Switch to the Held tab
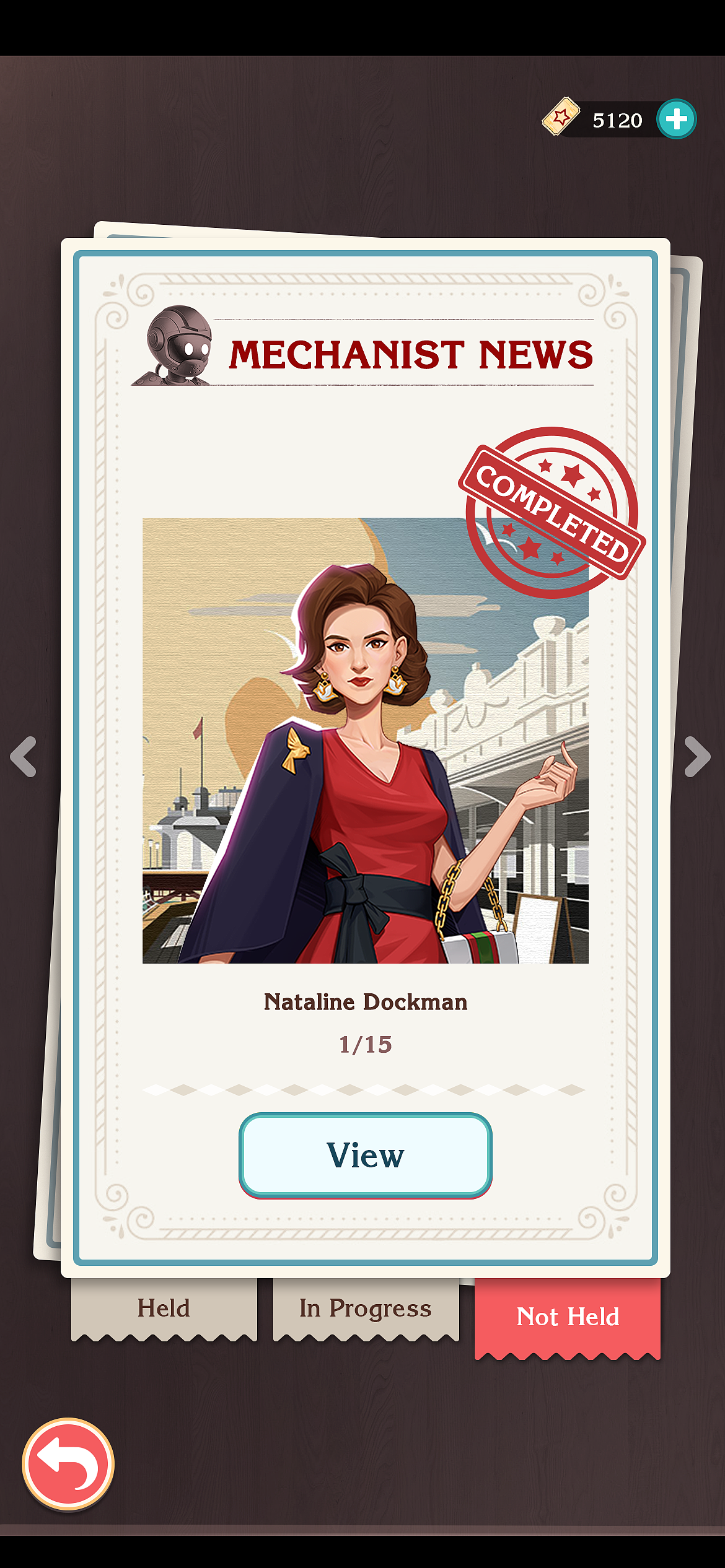725x1568 pixels. (x=164, y=1309)
